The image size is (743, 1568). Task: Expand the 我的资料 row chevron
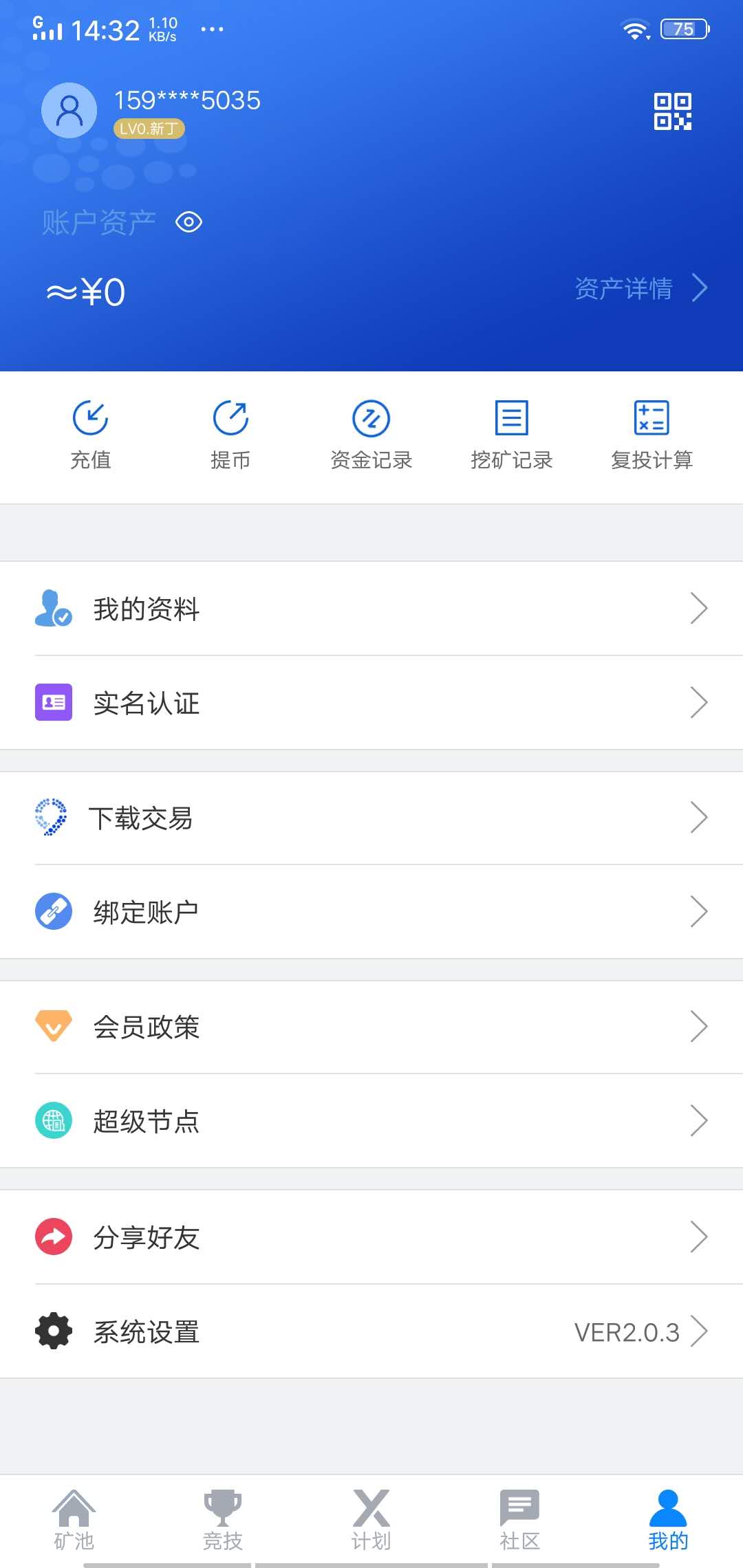pos(700,608)
